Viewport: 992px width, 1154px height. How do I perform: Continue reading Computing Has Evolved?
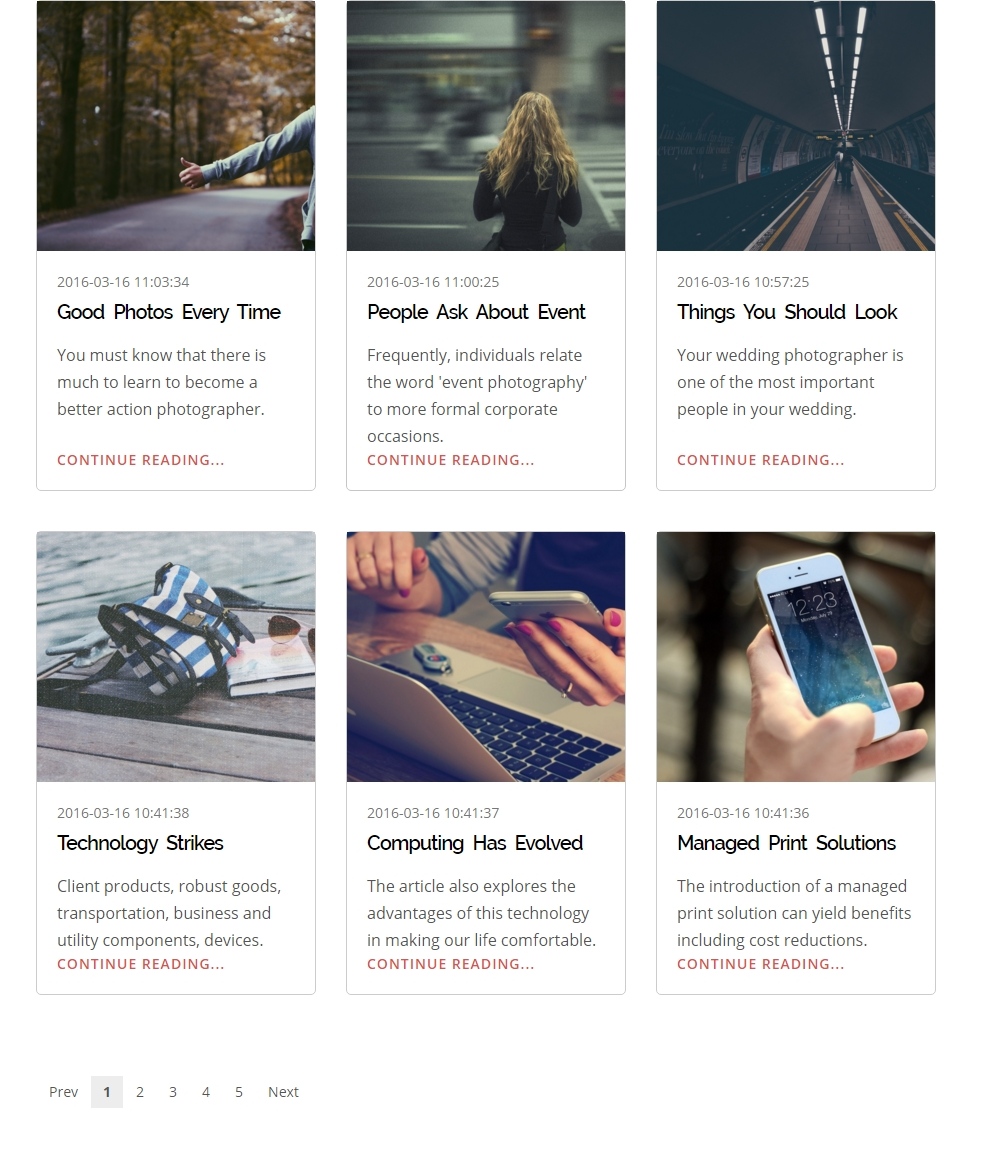(451, 964)
